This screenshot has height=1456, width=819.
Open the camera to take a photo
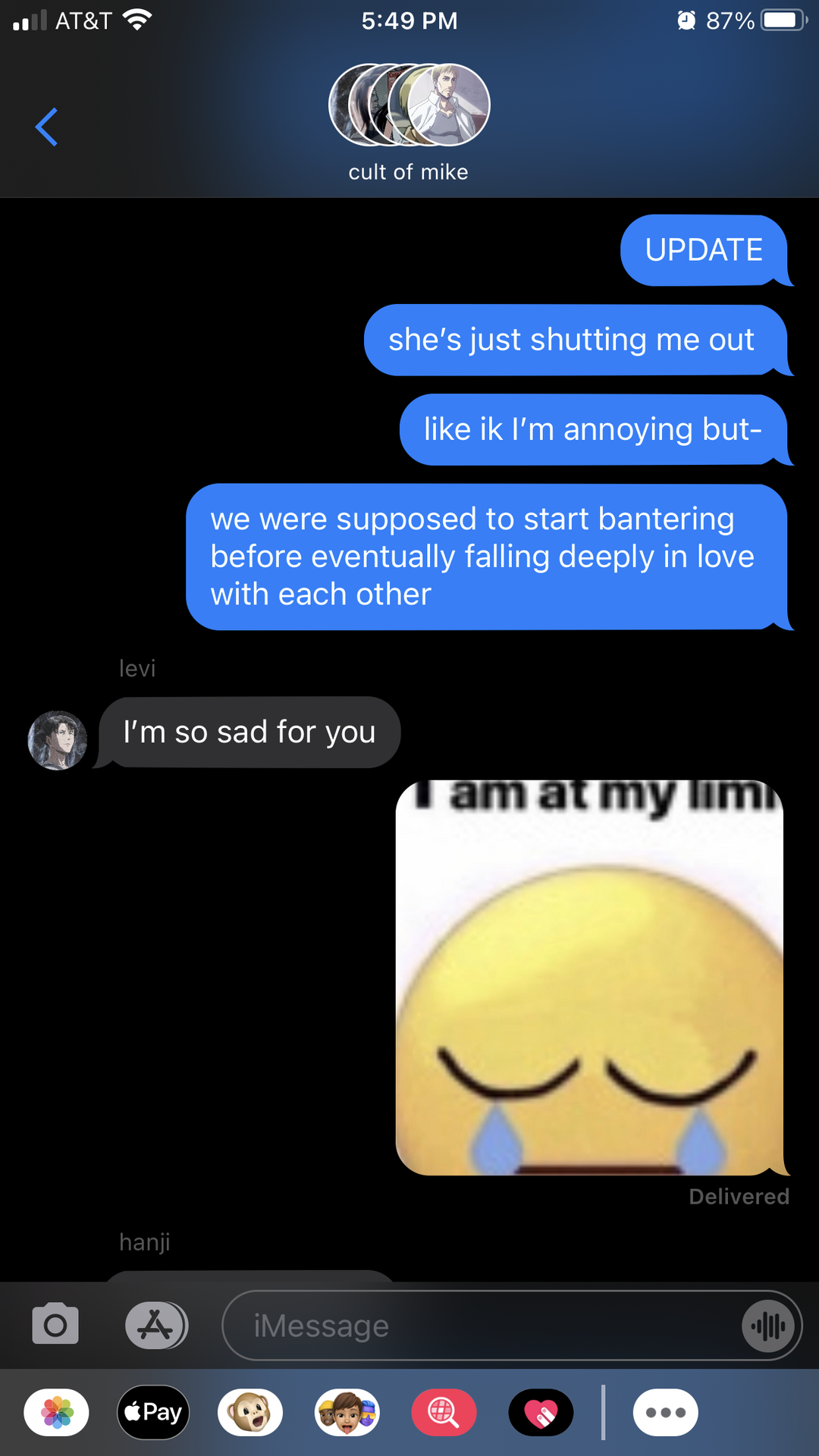click(55, 1325)
